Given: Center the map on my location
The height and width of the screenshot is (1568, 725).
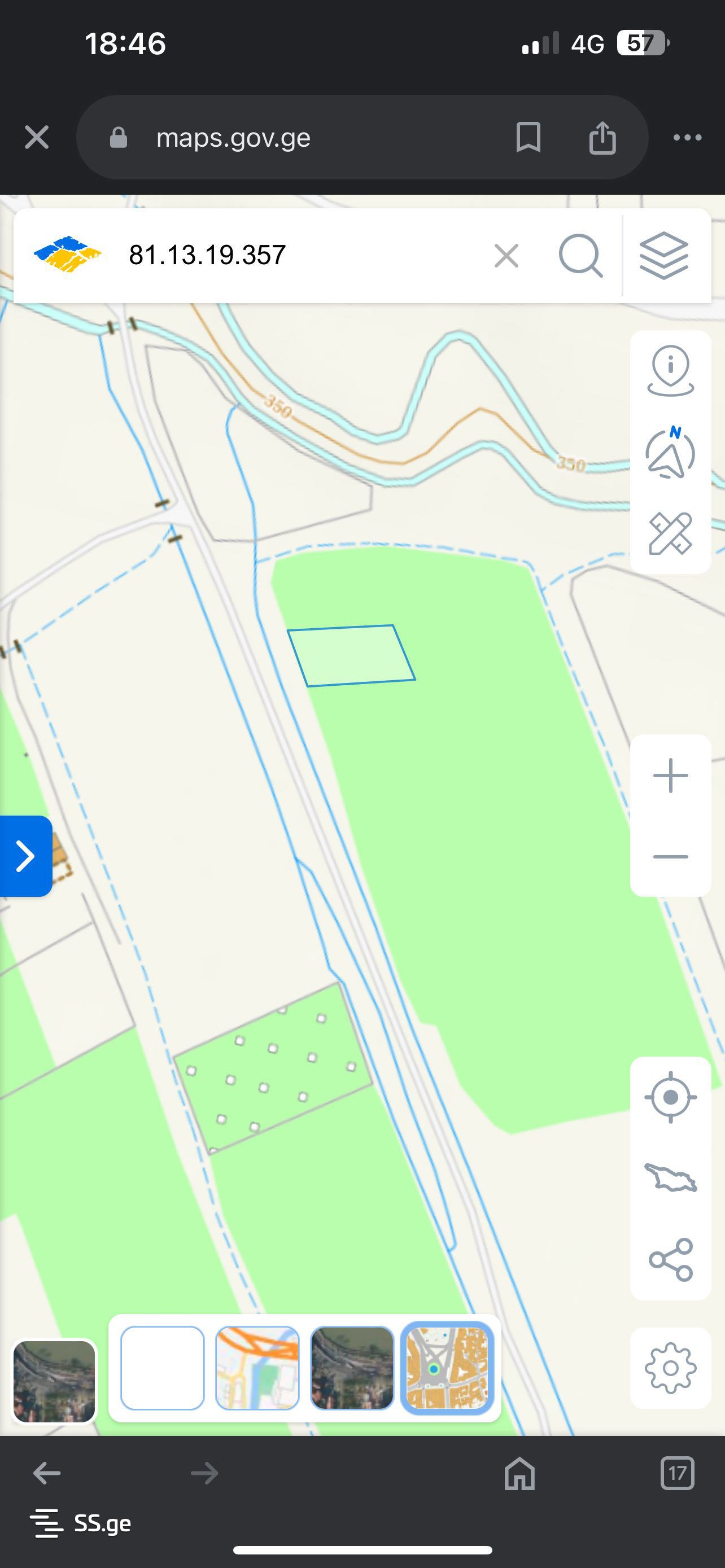Looking at the screenshot, I should (x=670, y=1097).
